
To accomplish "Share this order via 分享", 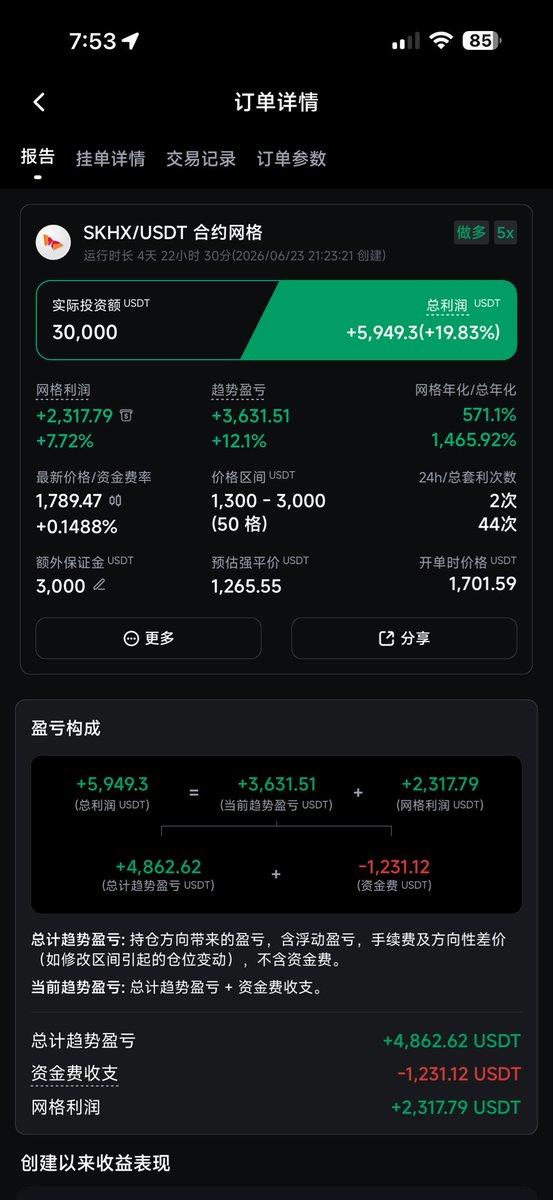I will (x=404, y=638).
